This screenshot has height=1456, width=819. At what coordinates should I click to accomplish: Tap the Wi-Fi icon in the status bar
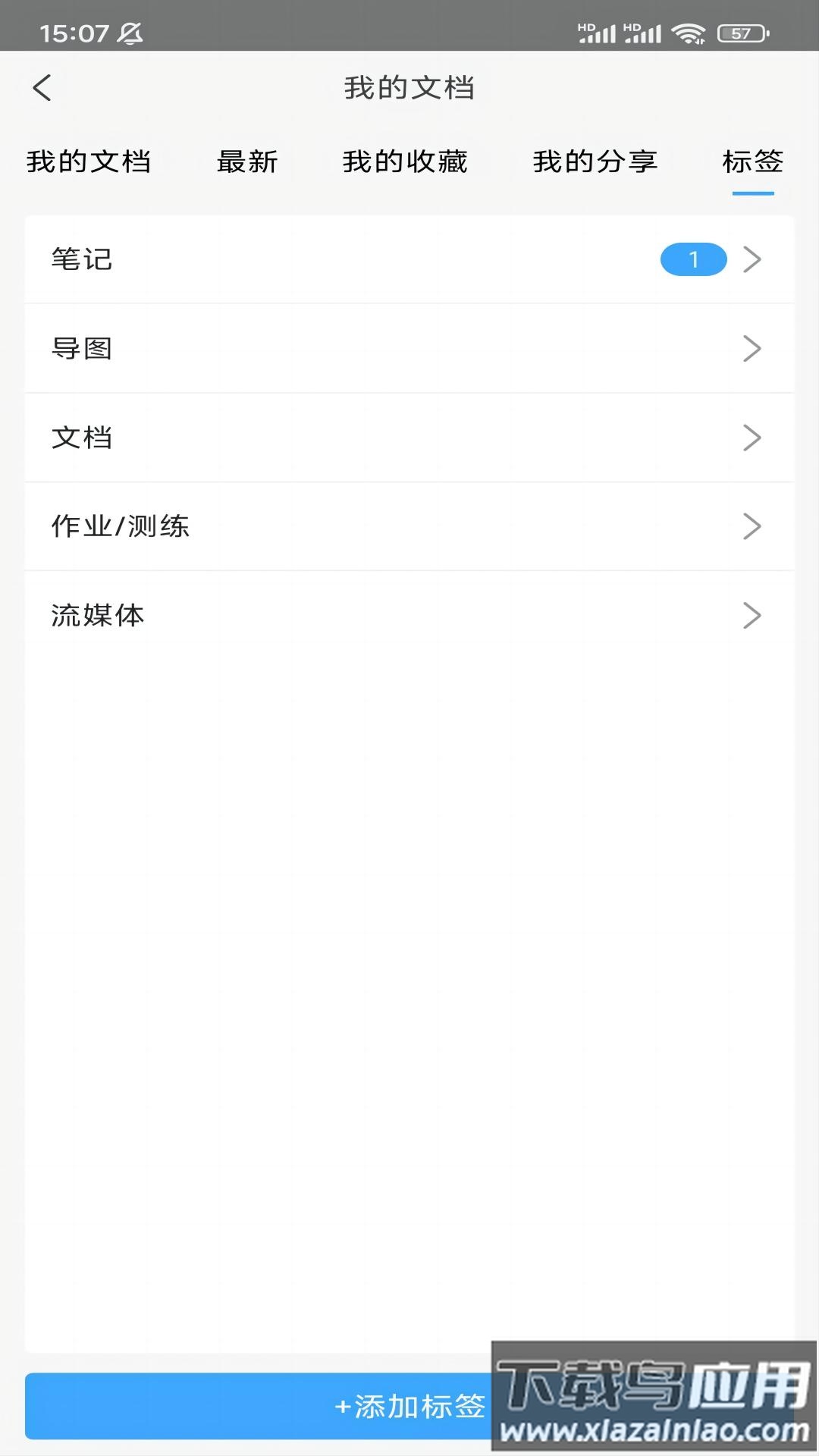pos(691,33)
